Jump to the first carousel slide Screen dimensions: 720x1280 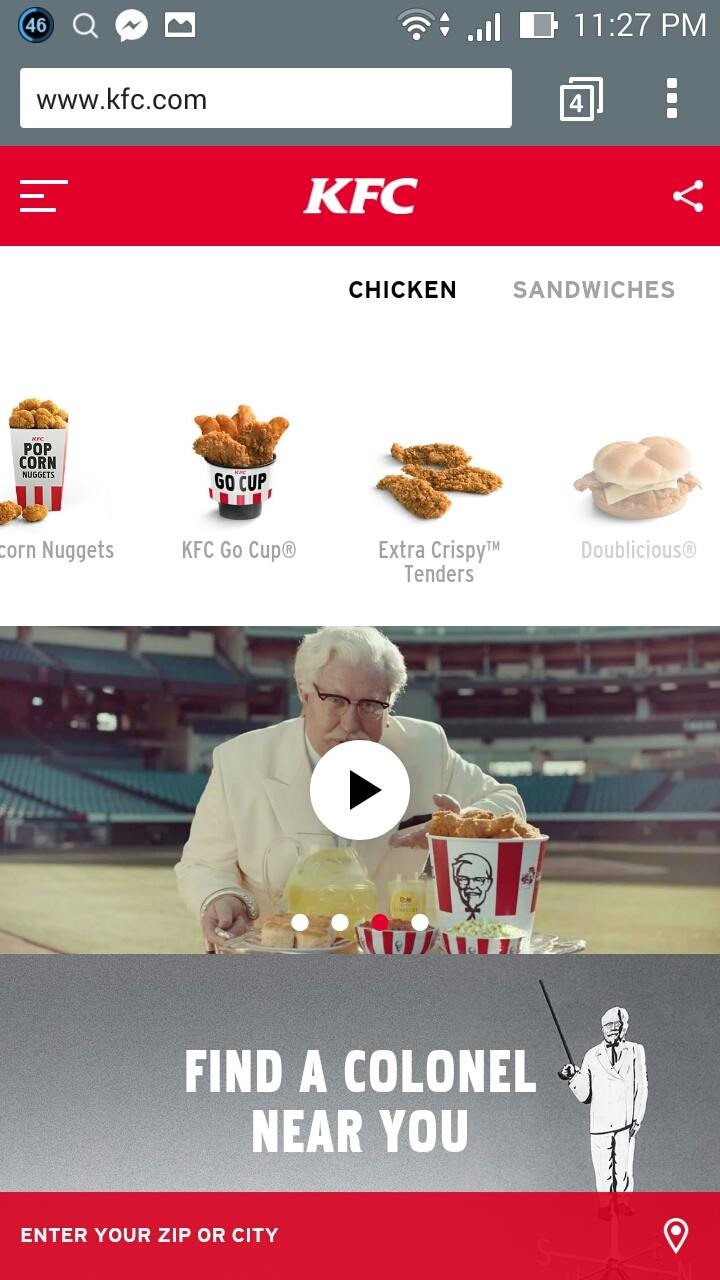300,922
